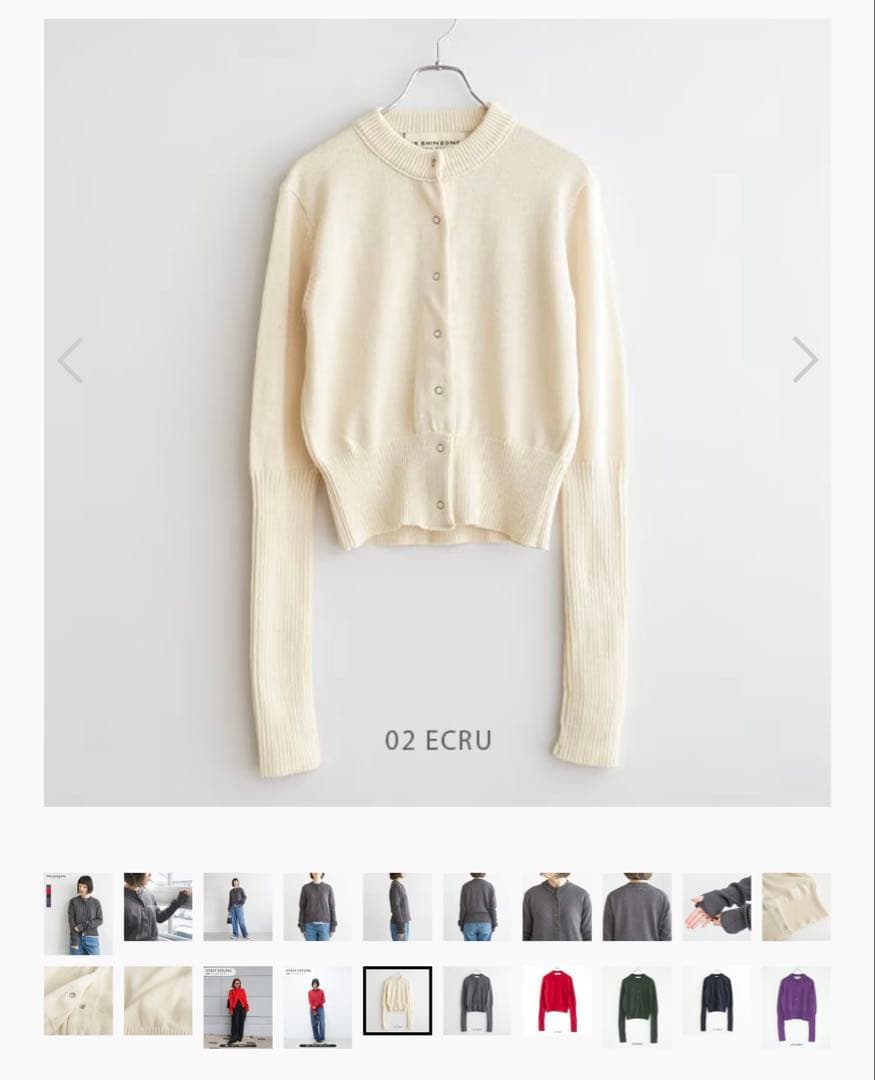
Task: View the sleeve thumbhole detail thumbnail
Action: point(716,907)
